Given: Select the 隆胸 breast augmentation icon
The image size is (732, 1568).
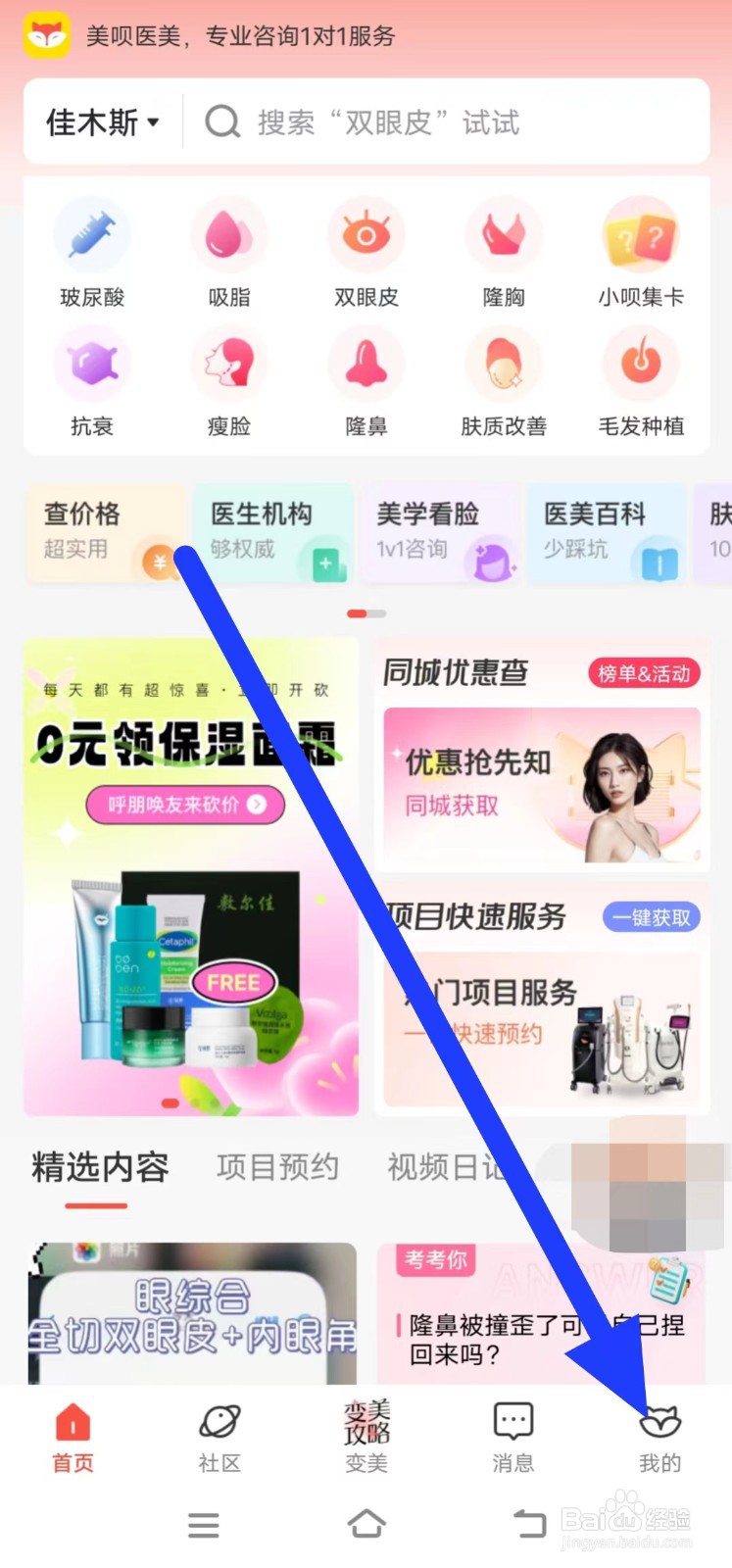Looking at the screenshot, I should tap(504, 235).
